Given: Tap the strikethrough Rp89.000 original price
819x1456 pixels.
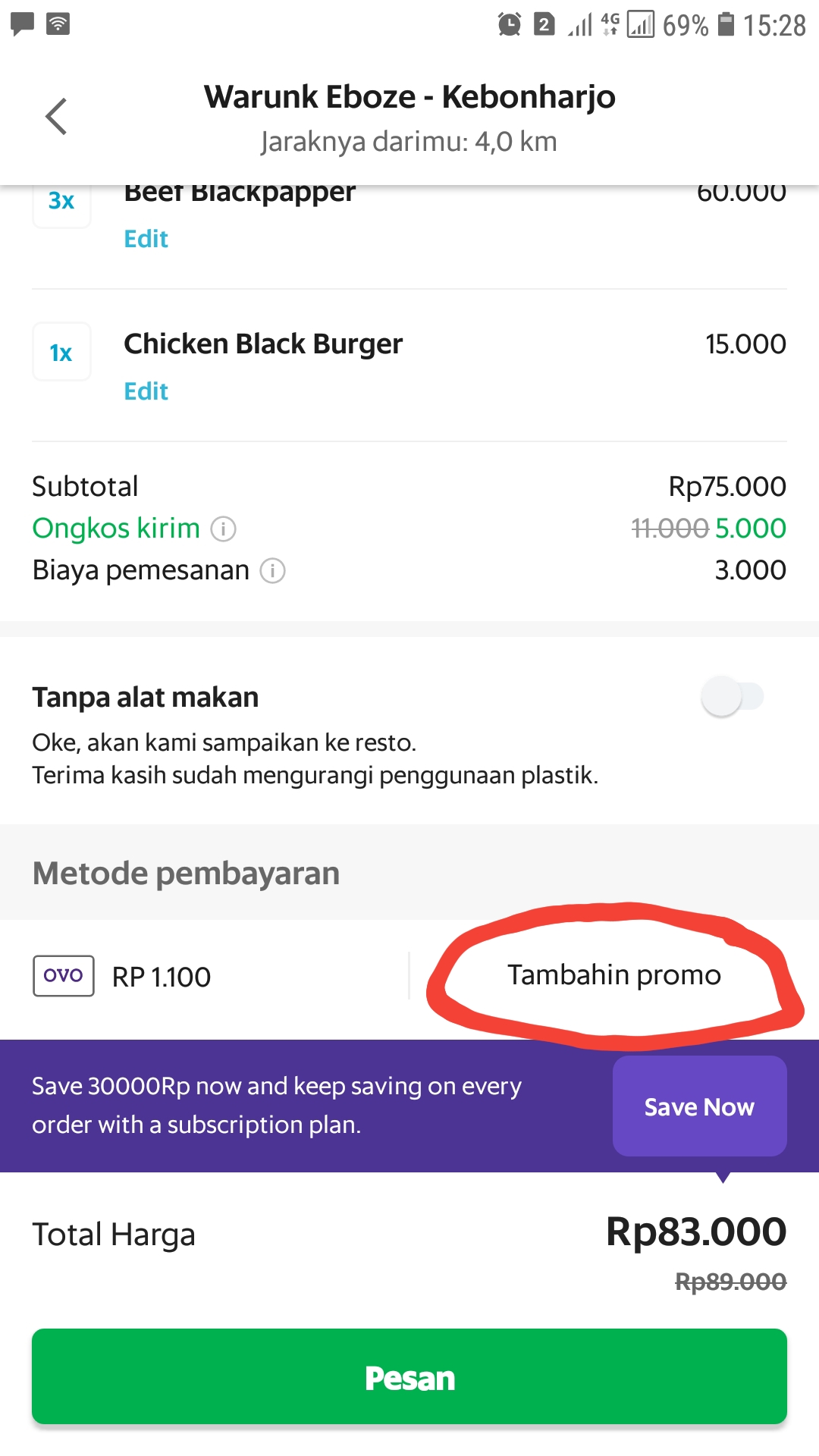Looking at the screenshot, I should click(730, 1282).
